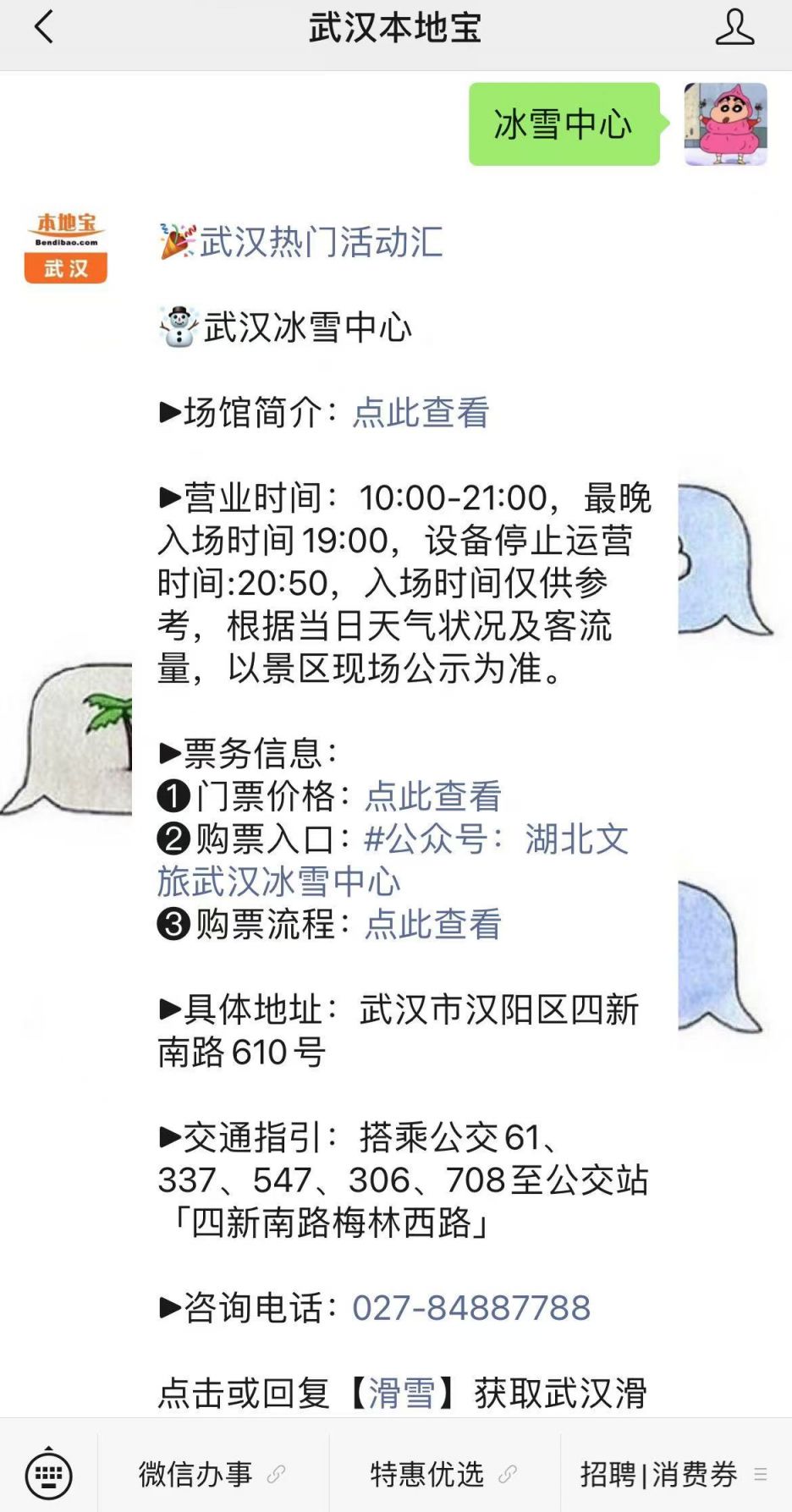
Task: Open the account profile icon
Action: (734, 27)
